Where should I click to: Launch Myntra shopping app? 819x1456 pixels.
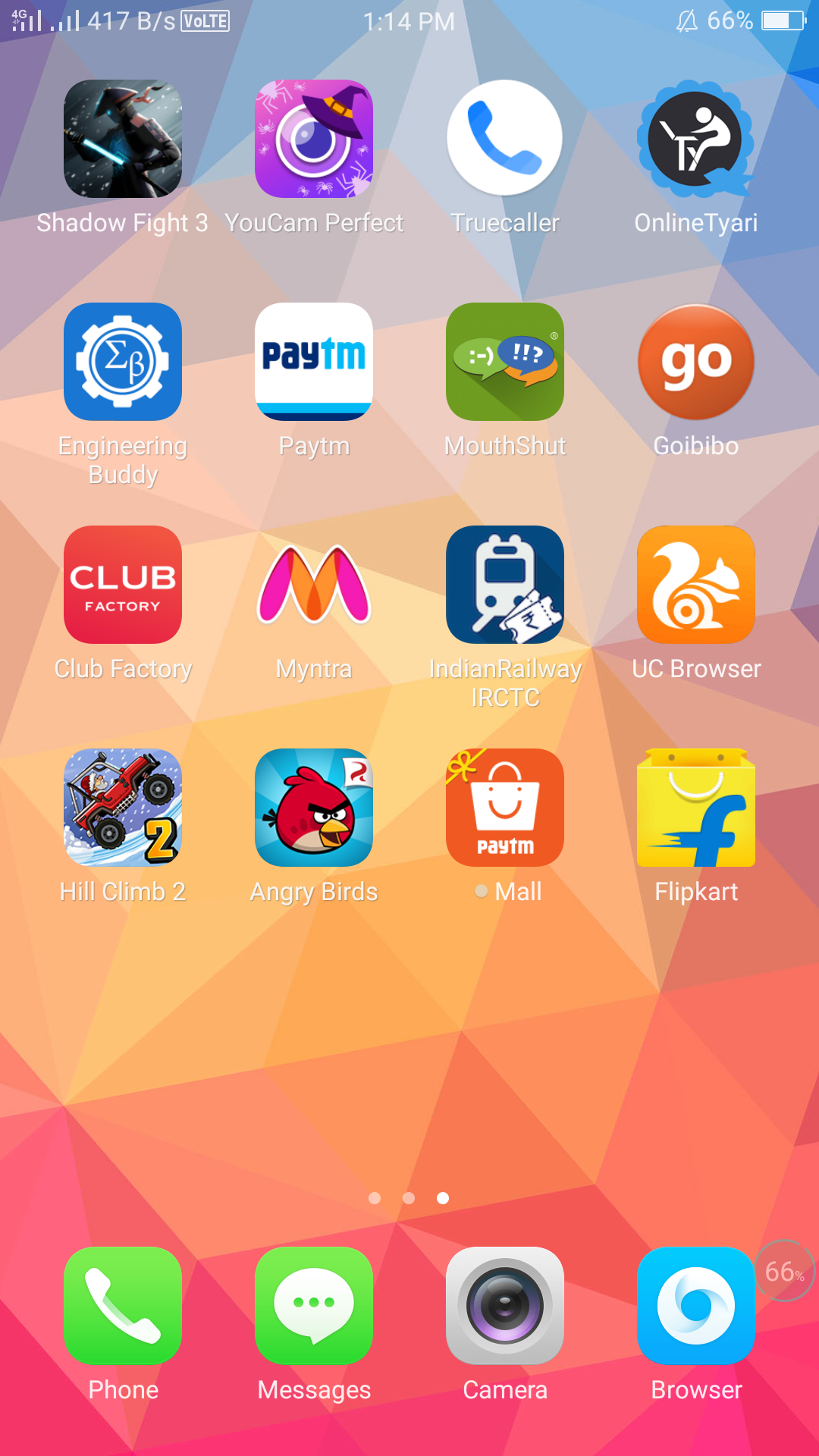[314, 585]
